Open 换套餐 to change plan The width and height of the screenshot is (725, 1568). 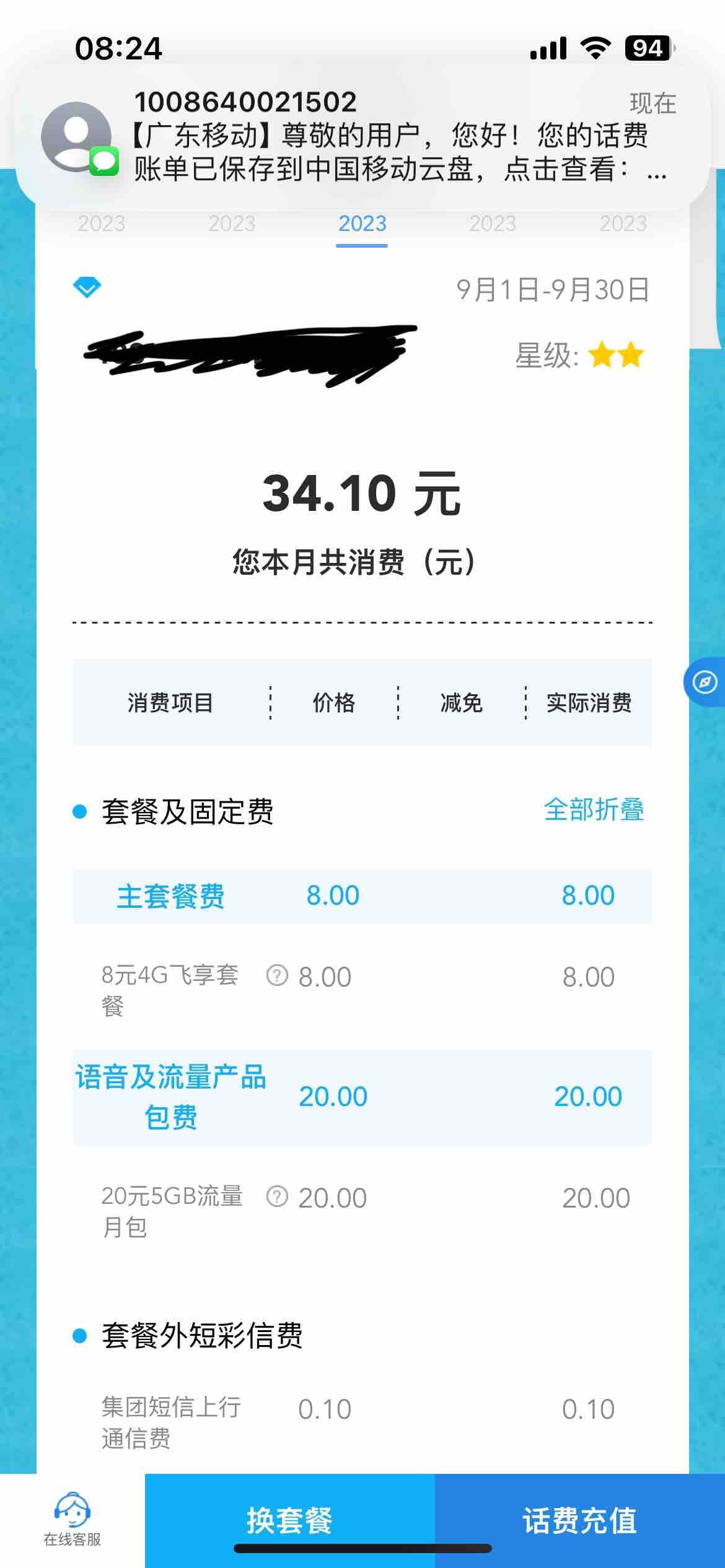tap(289, 1520)
